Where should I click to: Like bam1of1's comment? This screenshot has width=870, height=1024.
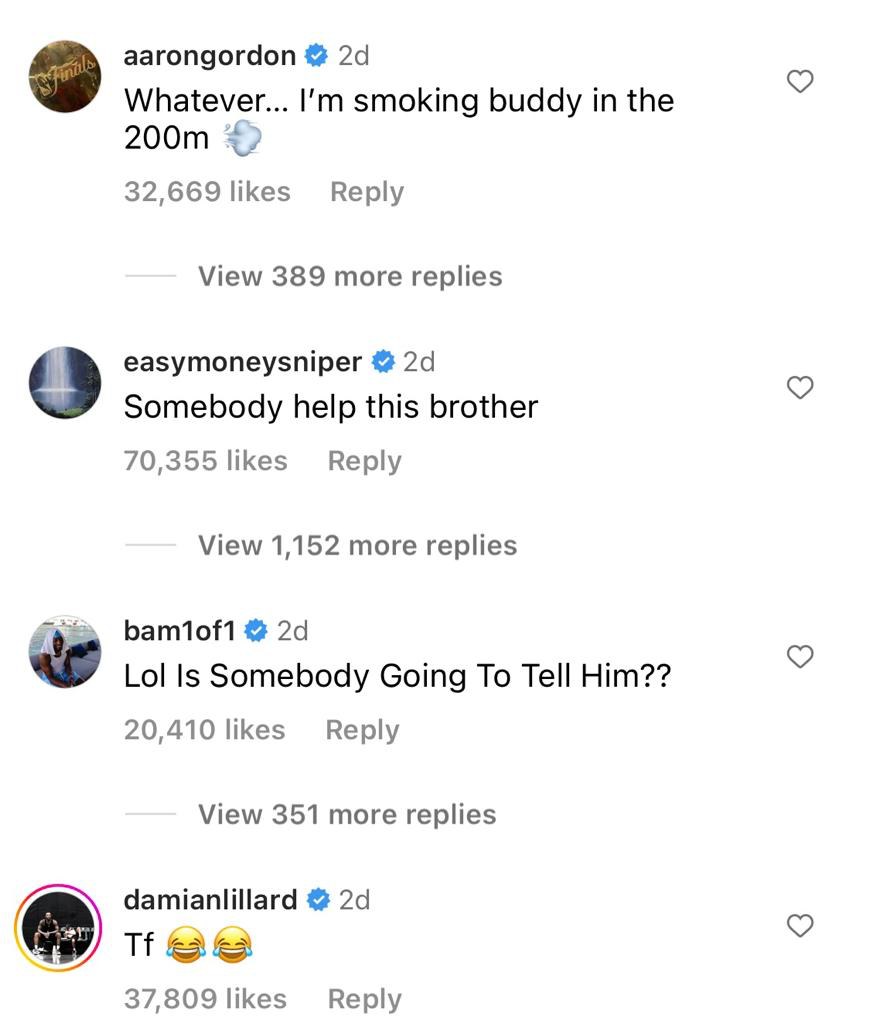[x=800, y=656]
